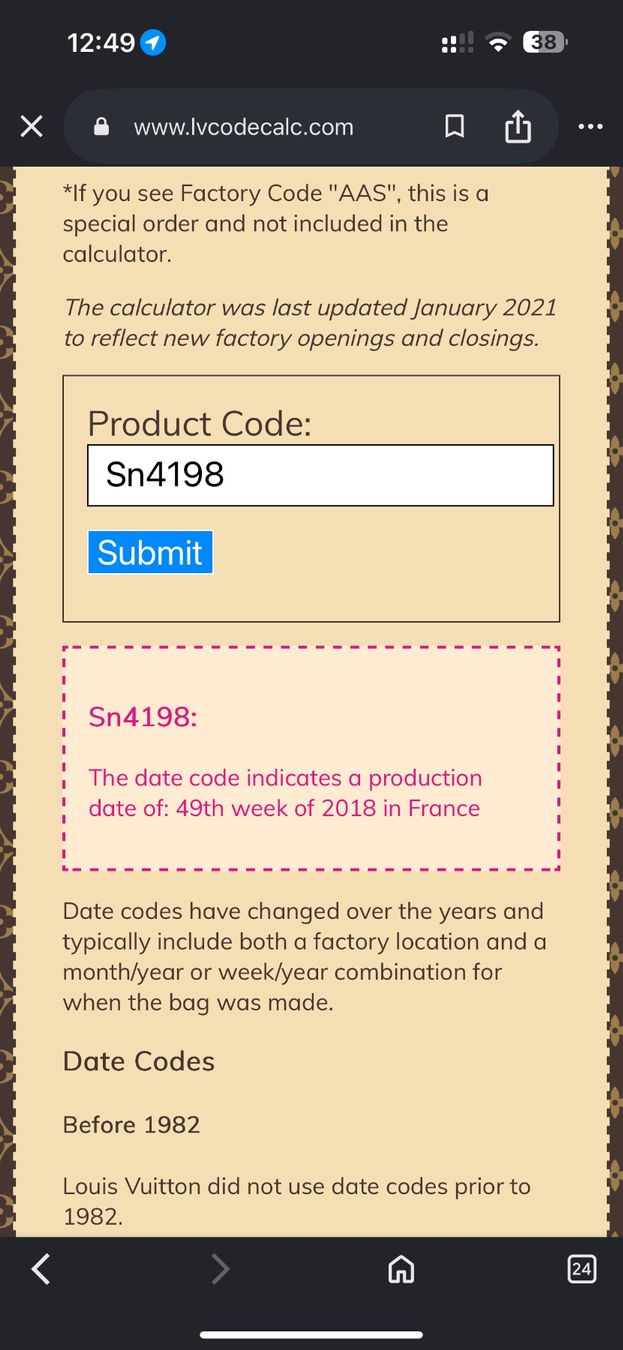Open the browser overflow menu
The width and height of the screenshot is (623, 1350).
[591, 127]
